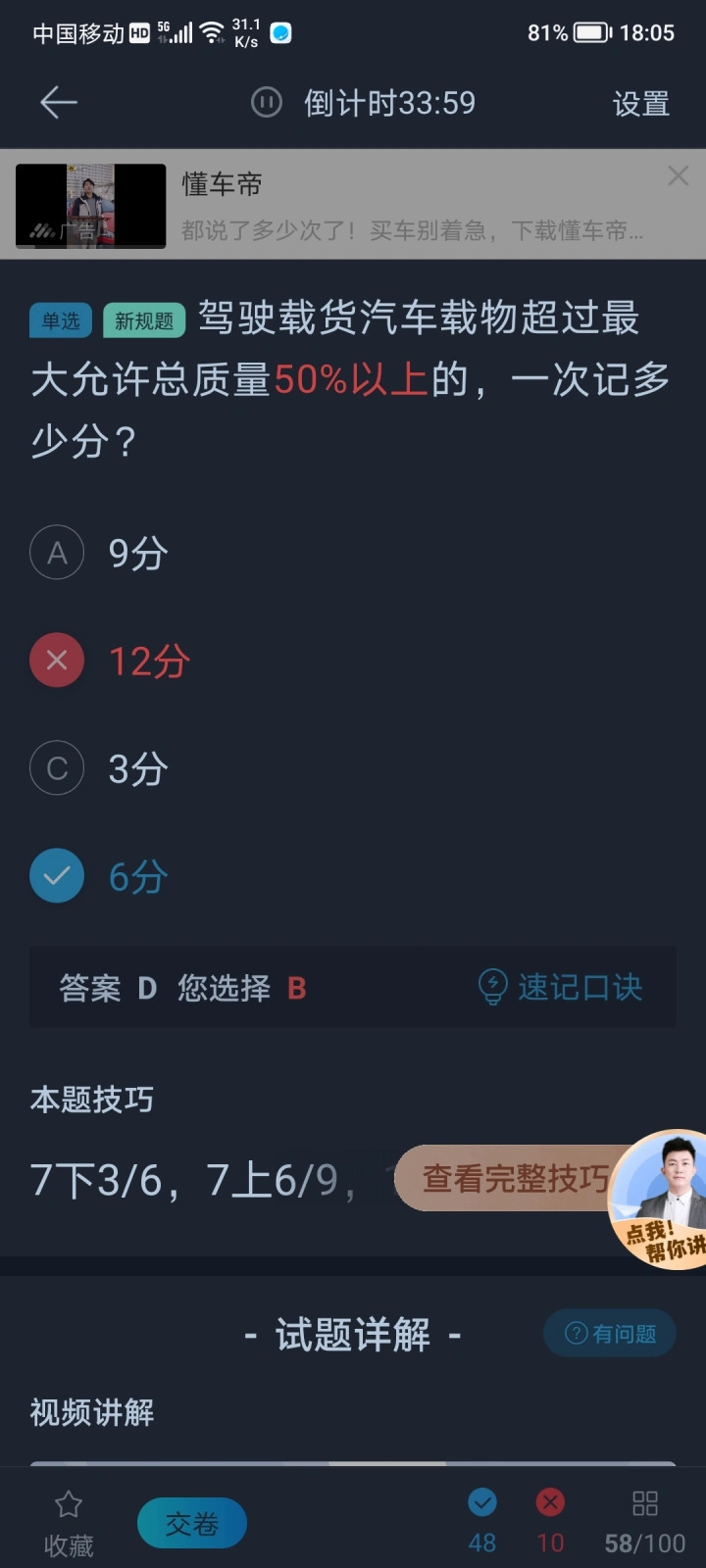Report an issue via 有问题

coord(610,1333)
